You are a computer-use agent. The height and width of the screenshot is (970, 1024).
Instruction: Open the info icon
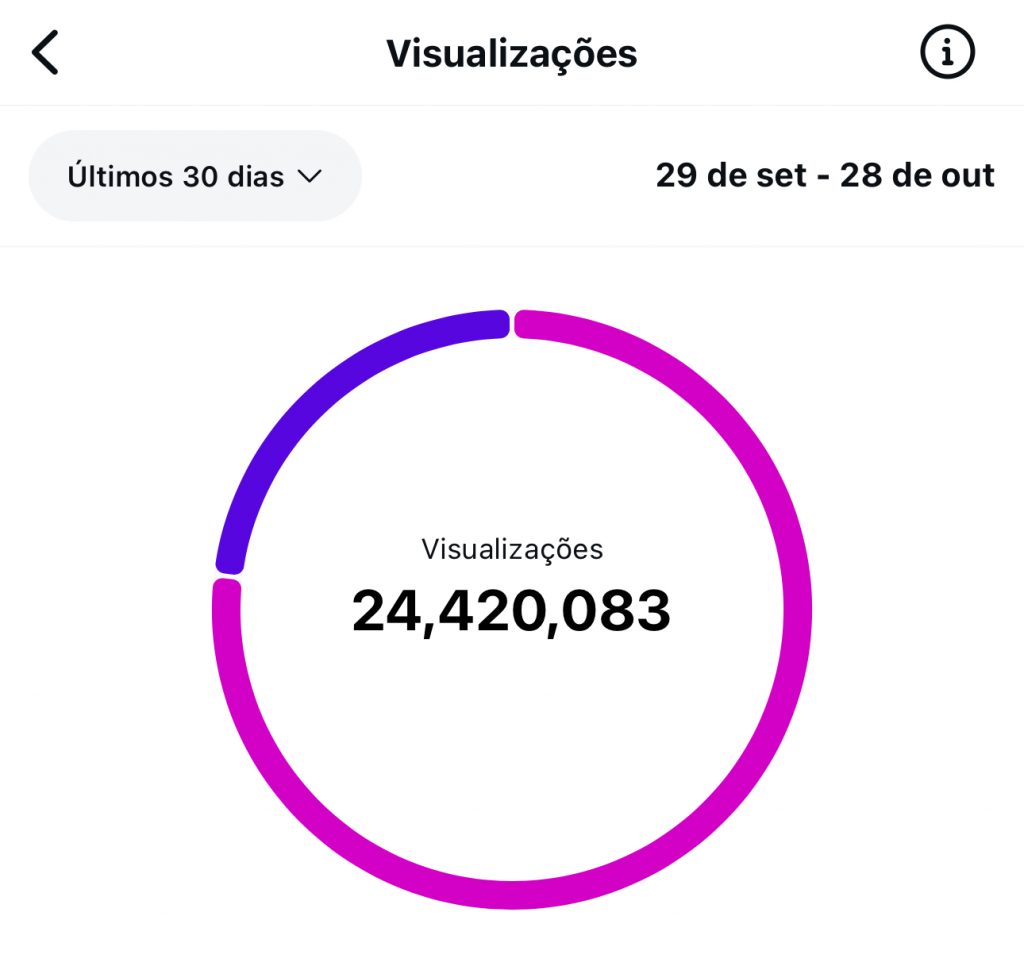click(947, 52)
